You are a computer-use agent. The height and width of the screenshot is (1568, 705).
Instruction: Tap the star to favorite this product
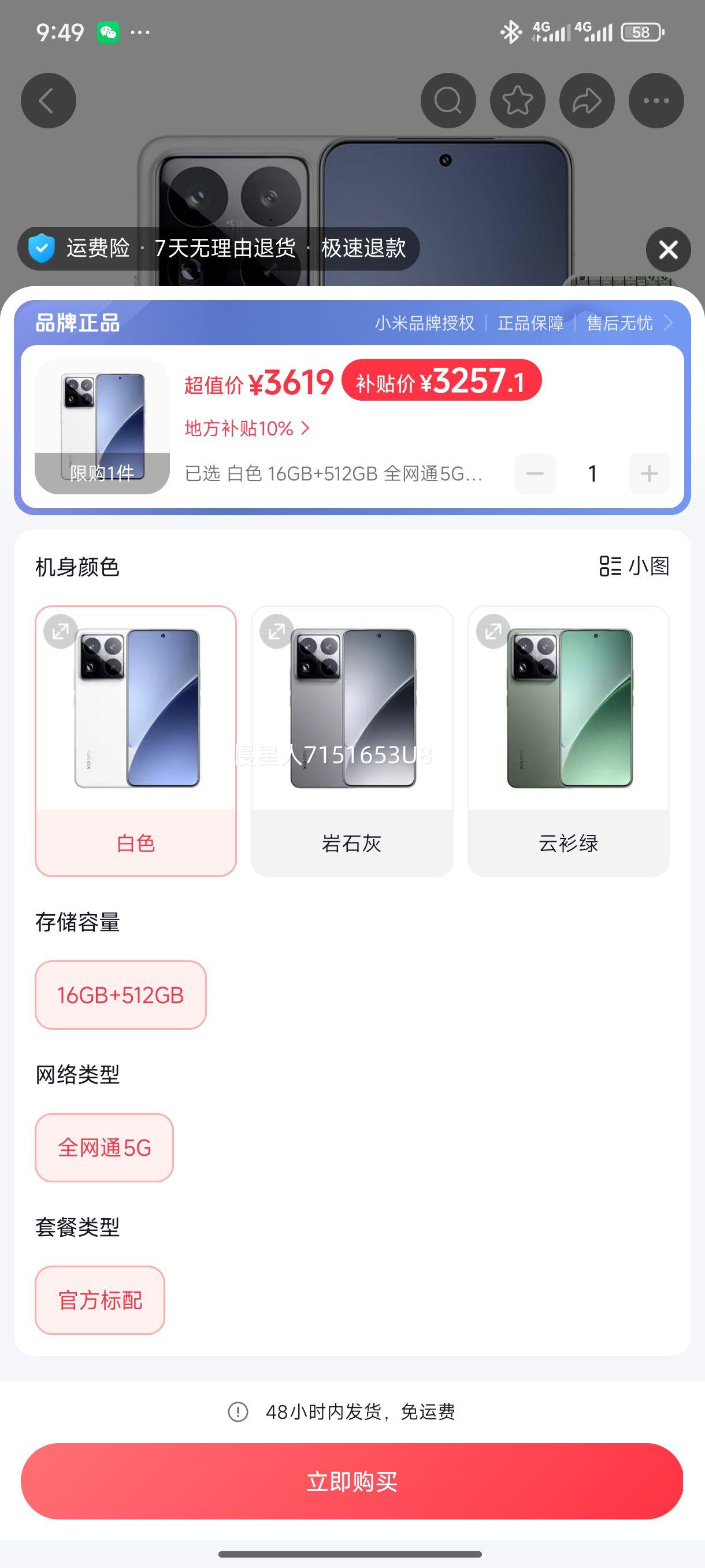click(518, 101)
